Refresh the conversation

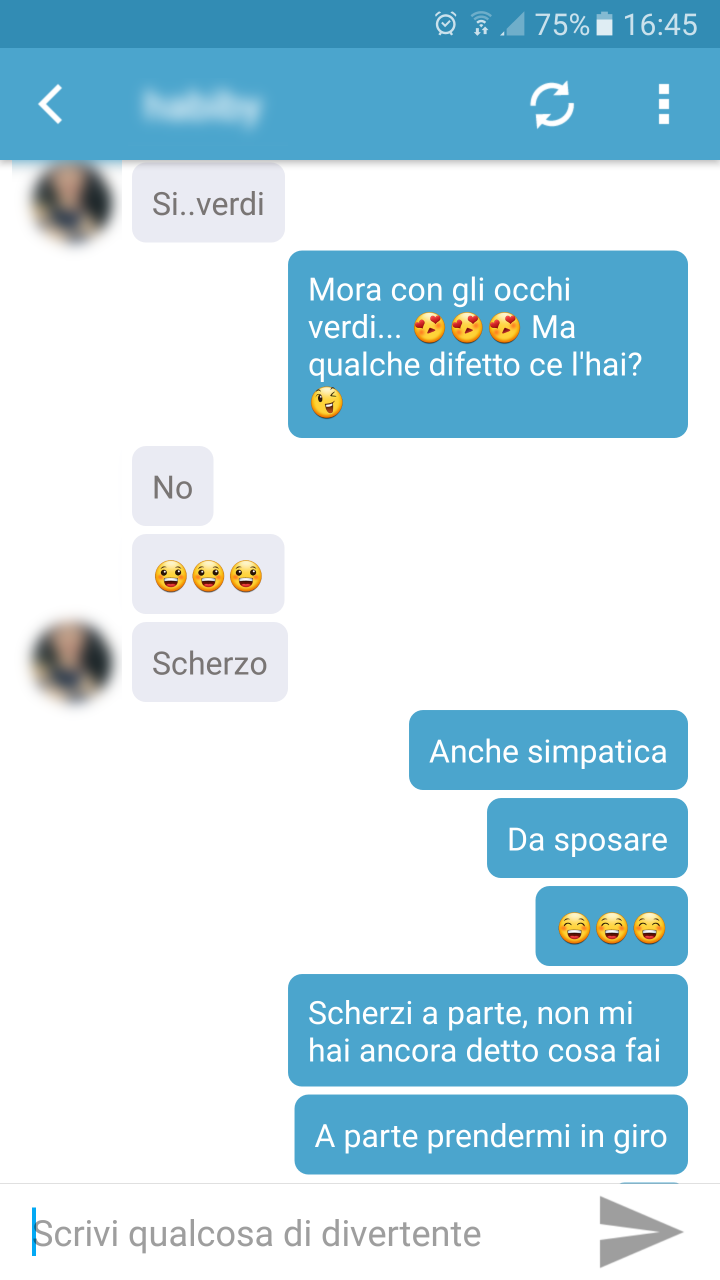click(552, 104)
